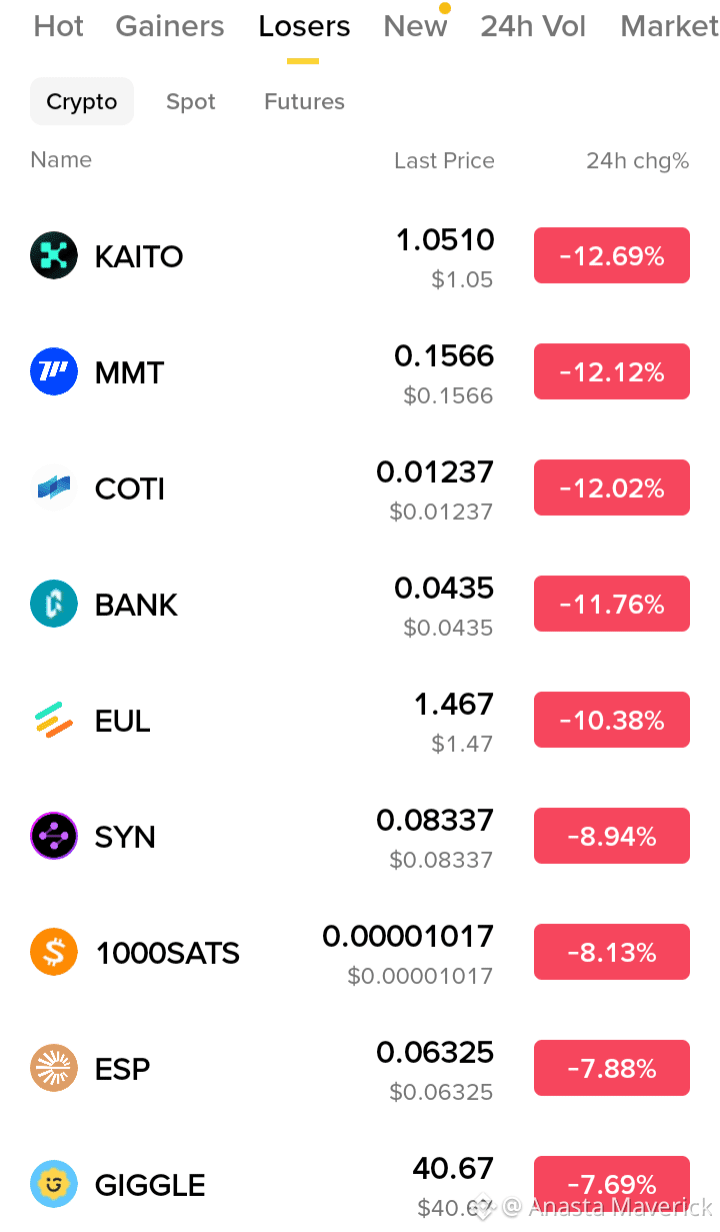View EUL price details
The width and height of the screenshot is (720, 1232).
tap(360, 720)
